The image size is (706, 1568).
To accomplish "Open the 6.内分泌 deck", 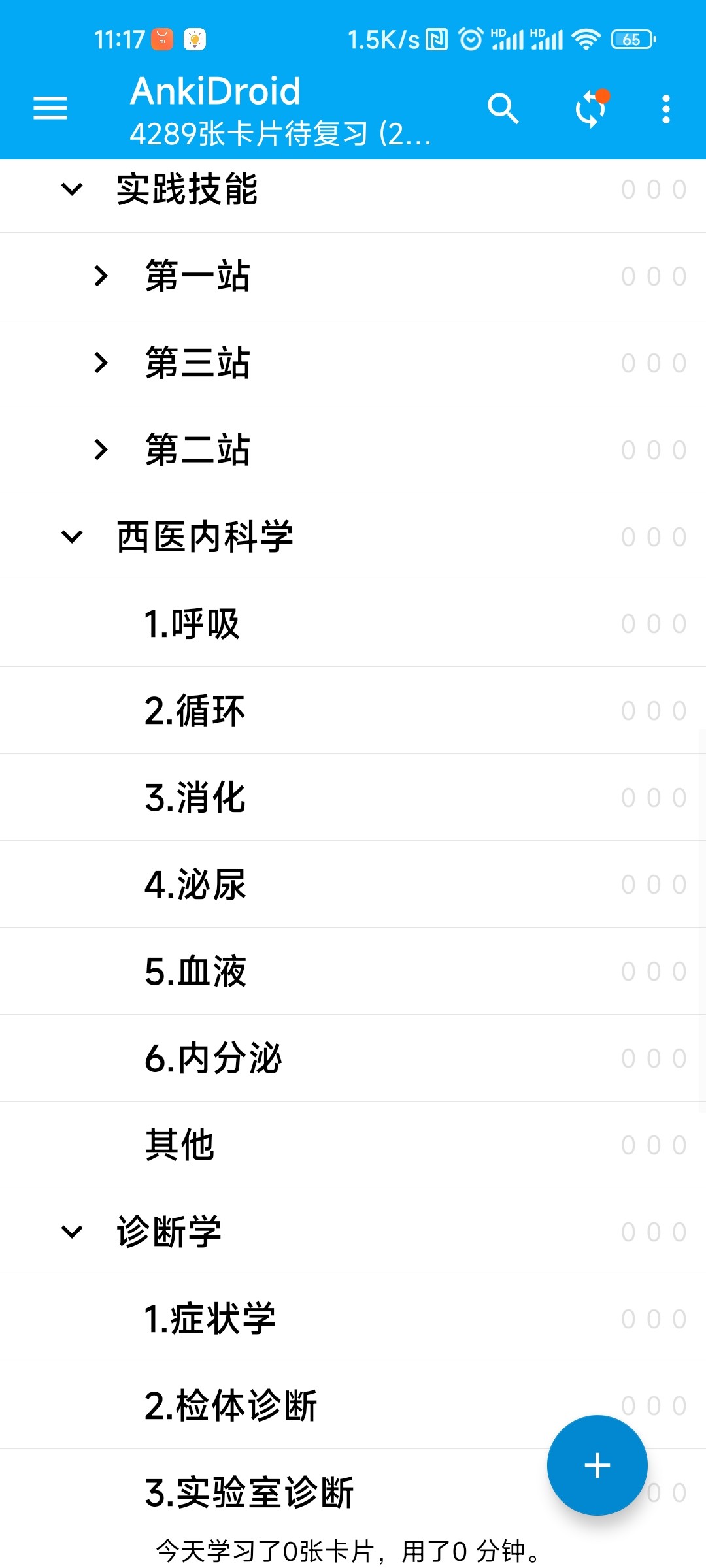I will (353, 1058).
